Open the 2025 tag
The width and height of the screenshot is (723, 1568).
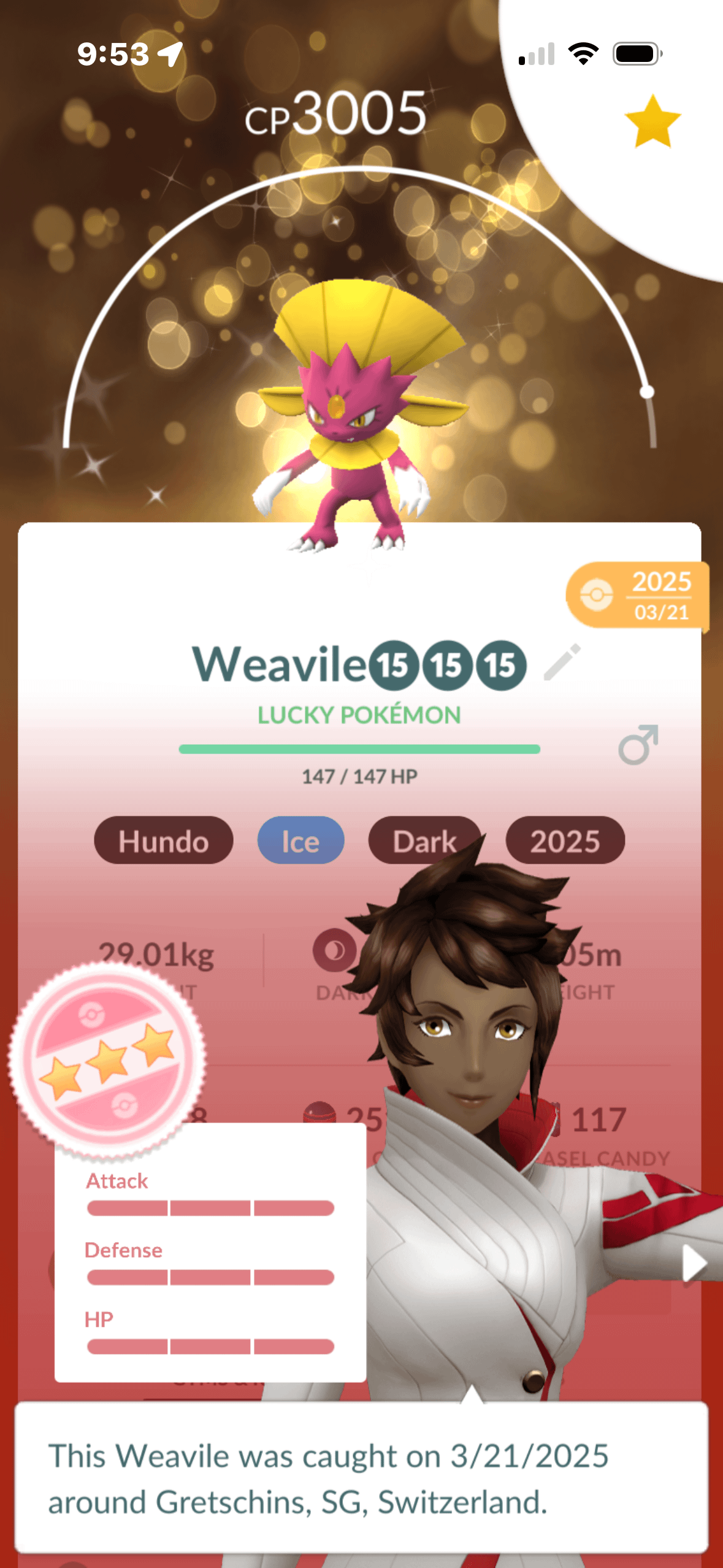[565, 840]
